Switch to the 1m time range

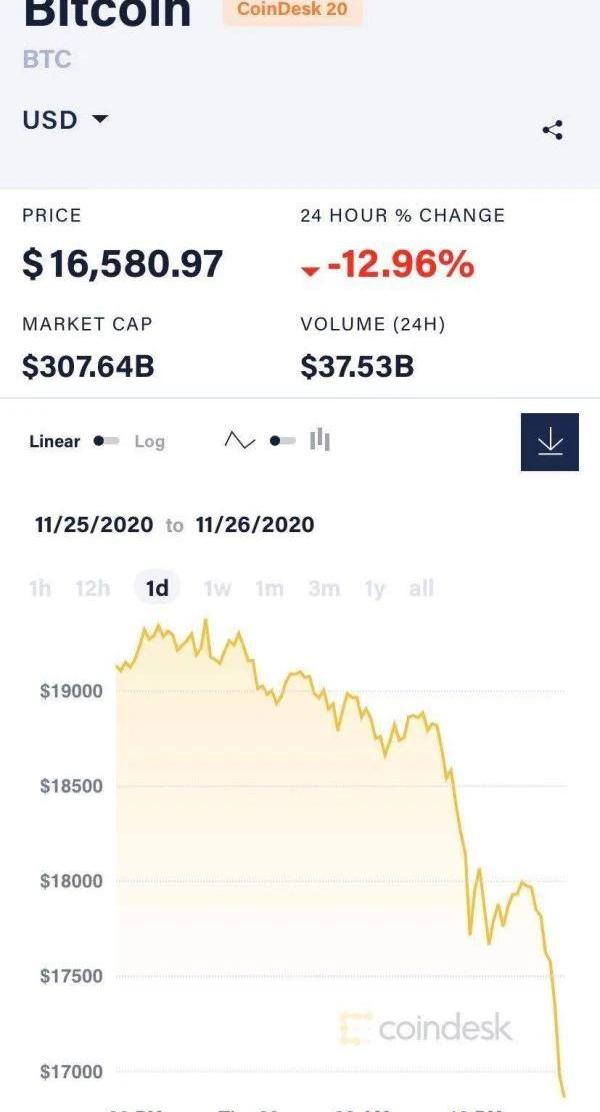[270, 588]
